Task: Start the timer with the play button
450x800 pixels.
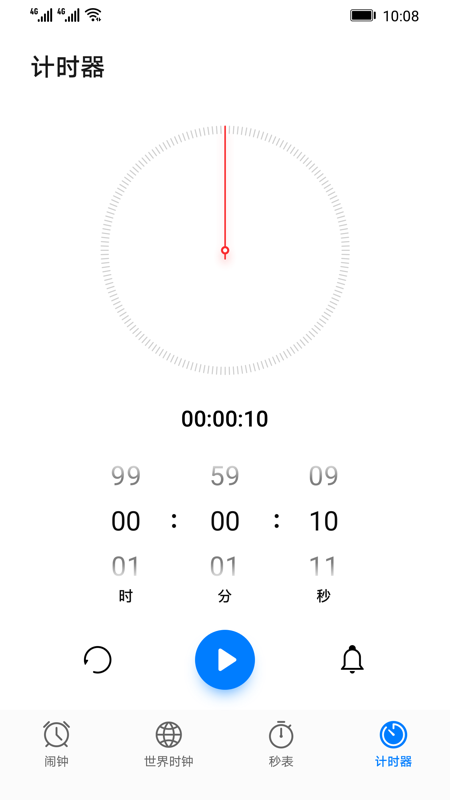Action: tap(225, 660)
